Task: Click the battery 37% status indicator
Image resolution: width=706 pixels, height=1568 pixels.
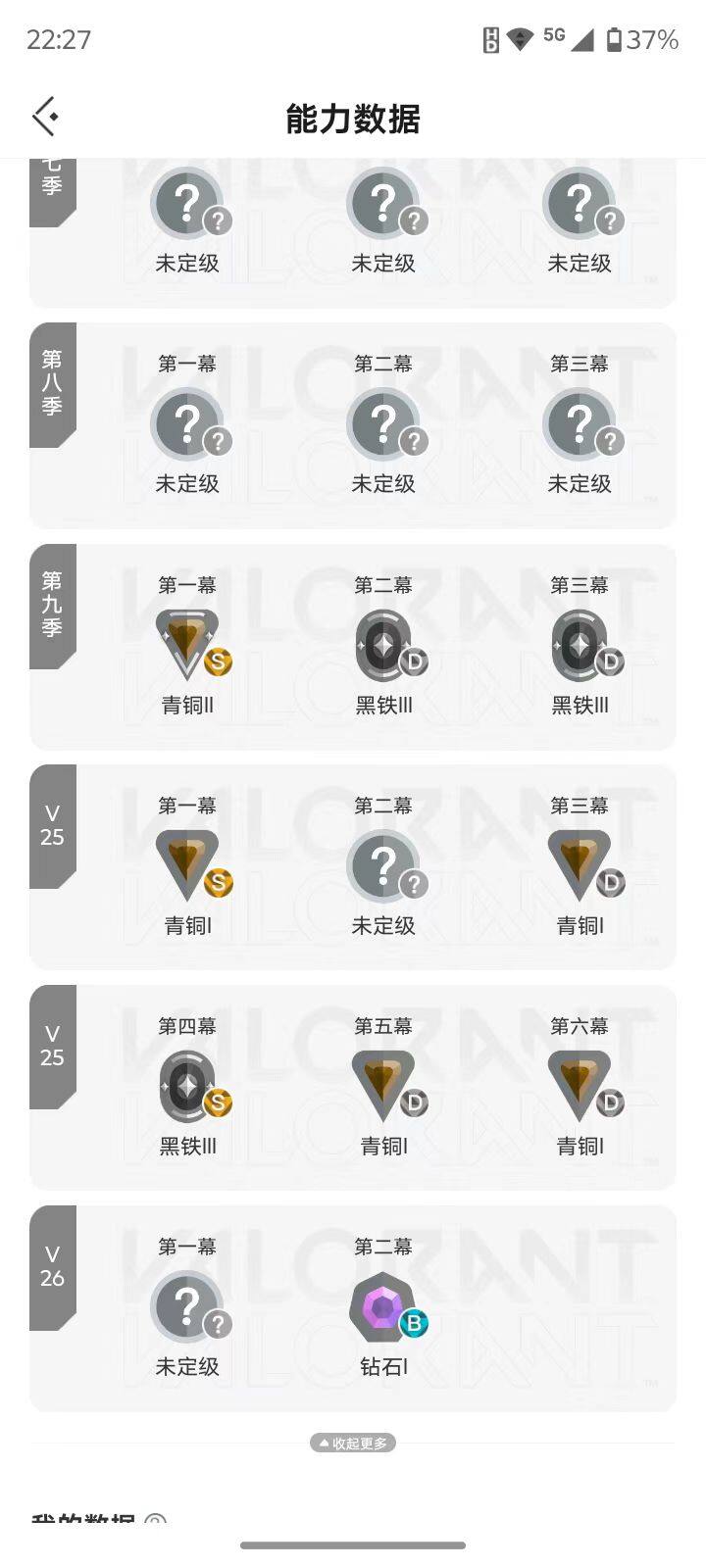Action: click(x=649, y=38)
